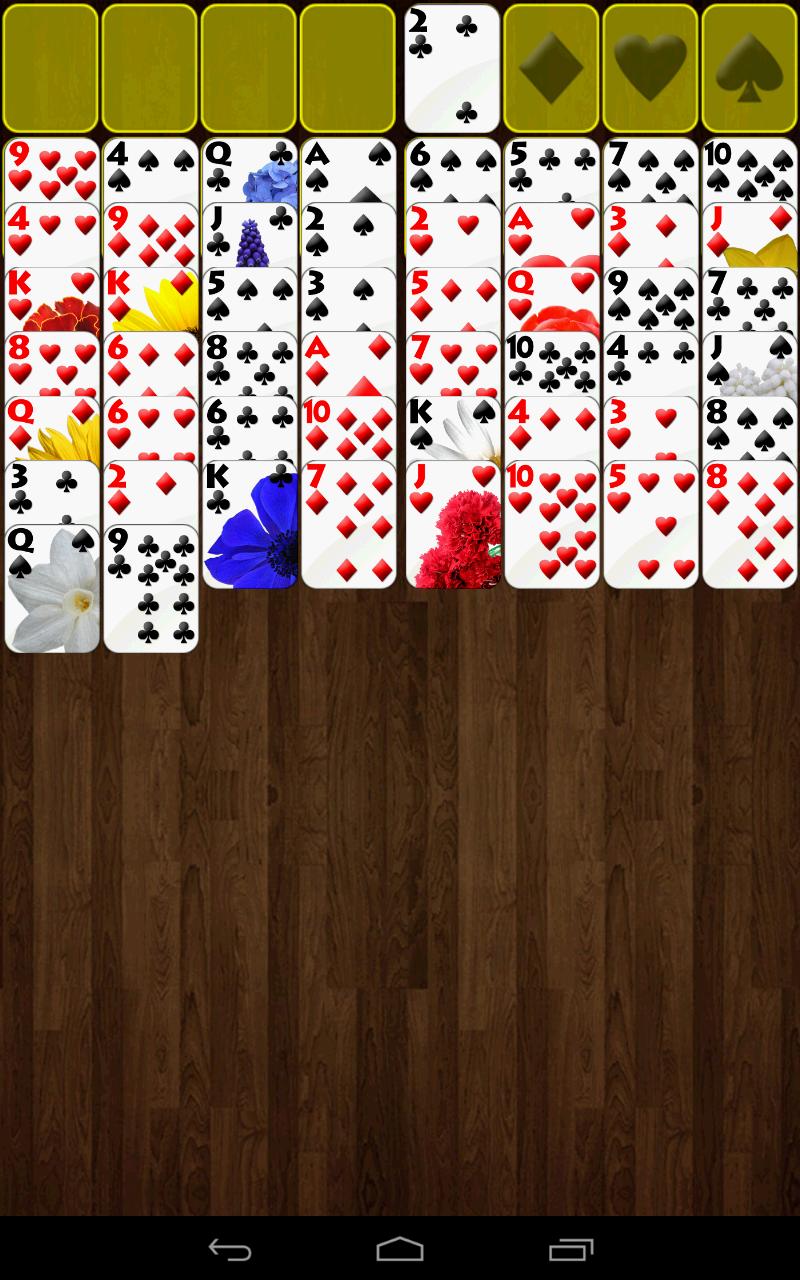The width and height of the screenshot is (800, 1280).
Task: Select the seven of diamonds card
Action: (x=349, y=525)
